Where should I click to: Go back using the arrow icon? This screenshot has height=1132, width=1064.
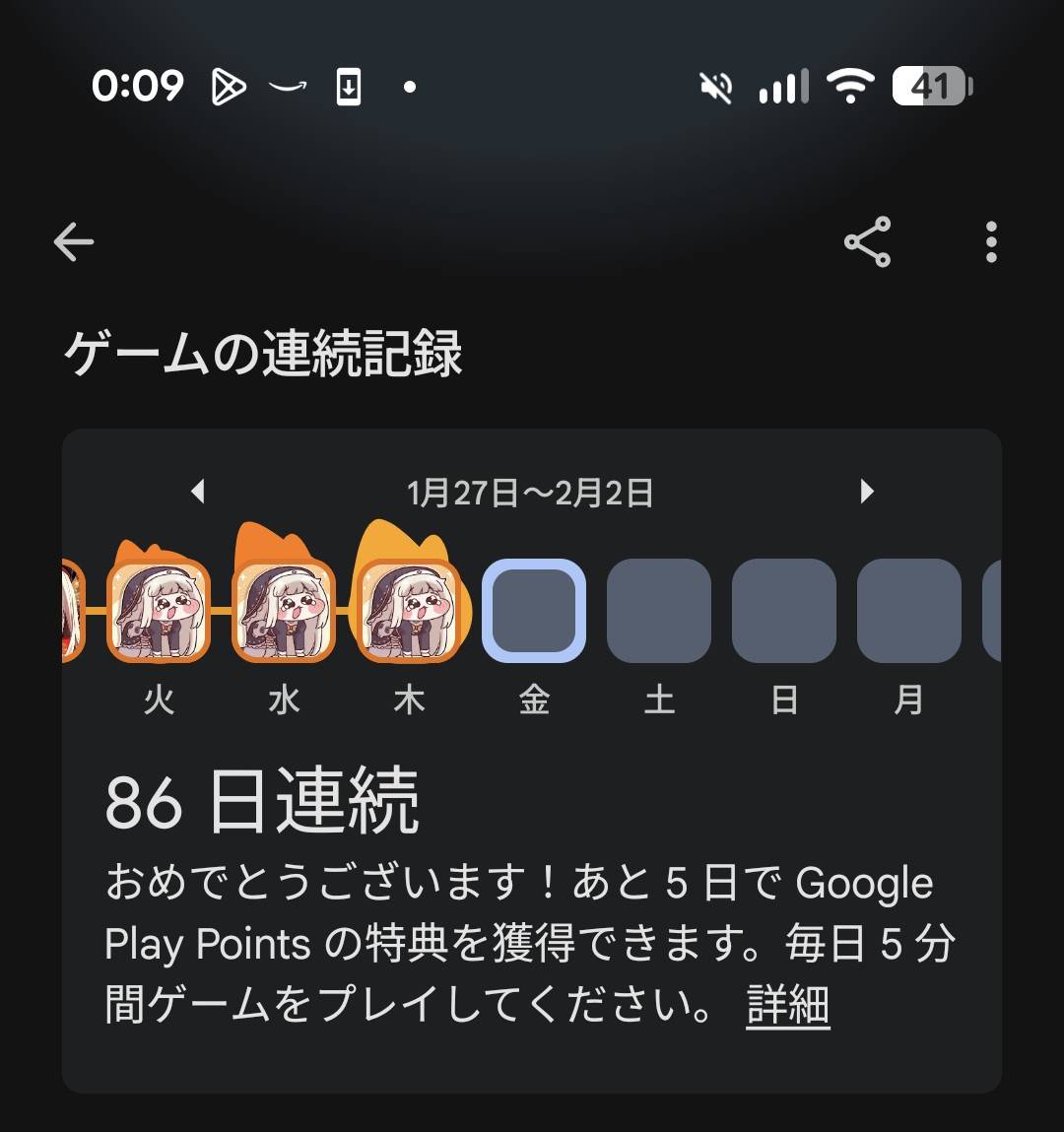pos(74,242)
